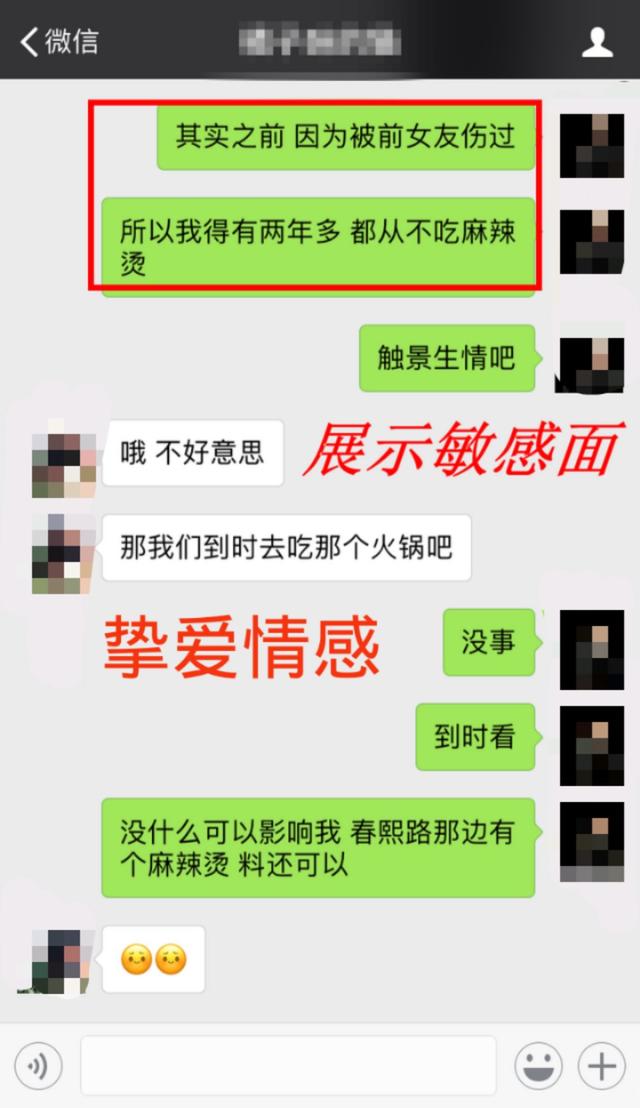The width and height of the screenshot is (640, 1108).
Task: Go back to the 微信 chat list
Action: pos(58,41)
